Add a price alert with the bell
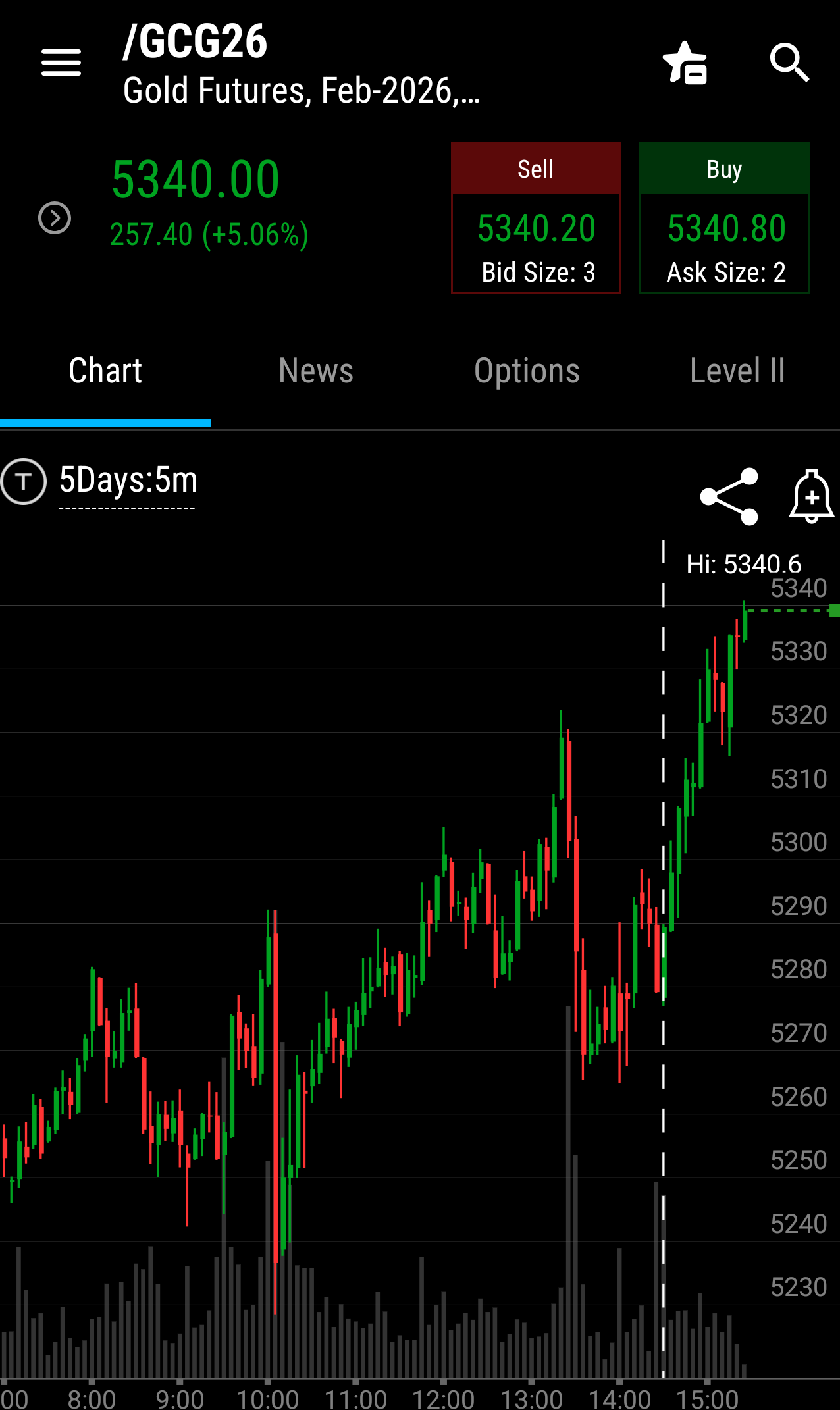This screenshot has height=1410, width=840. click(x=812, y=496)
